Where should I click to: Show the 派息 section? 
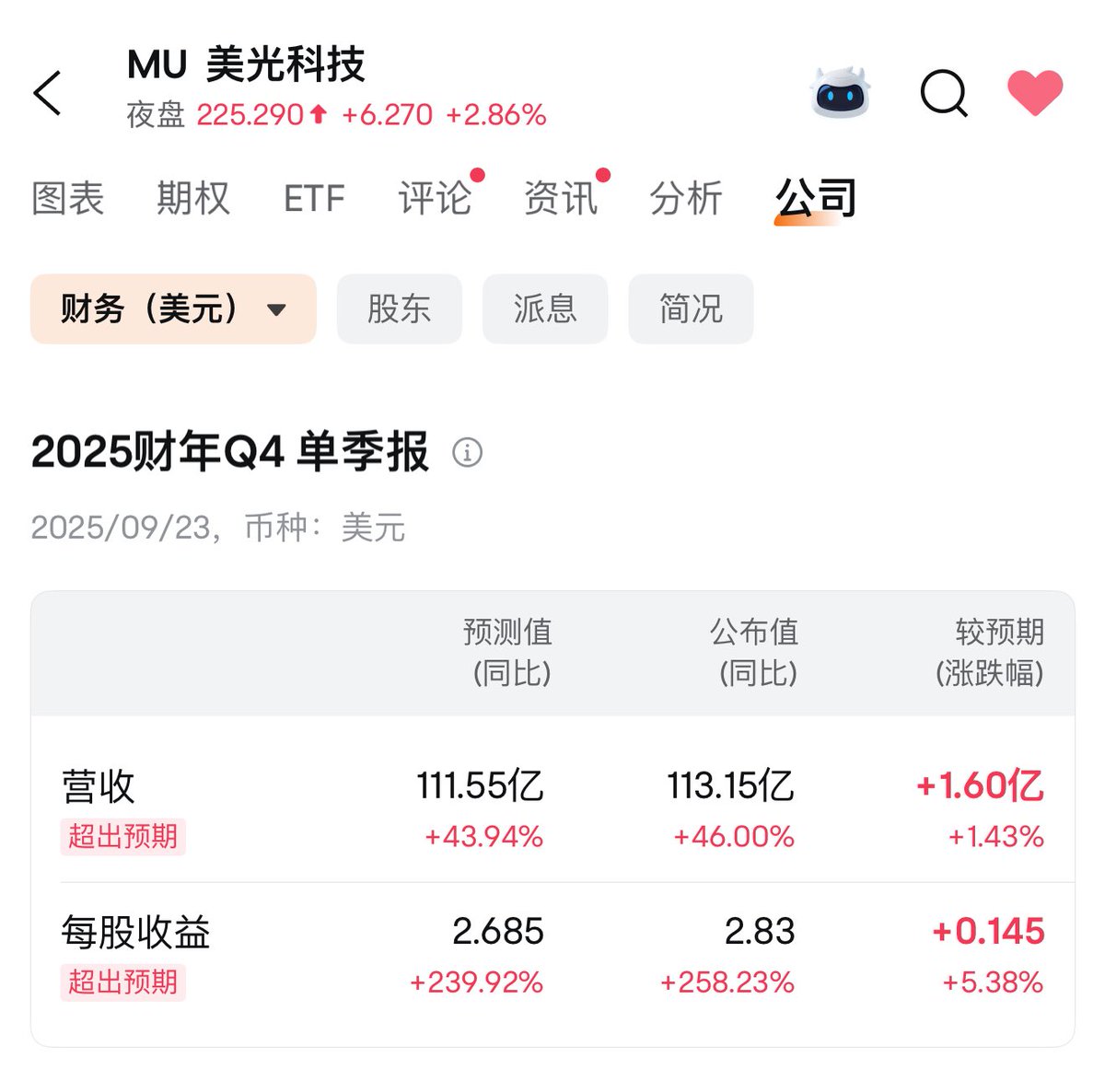click(x=545, y=309)
